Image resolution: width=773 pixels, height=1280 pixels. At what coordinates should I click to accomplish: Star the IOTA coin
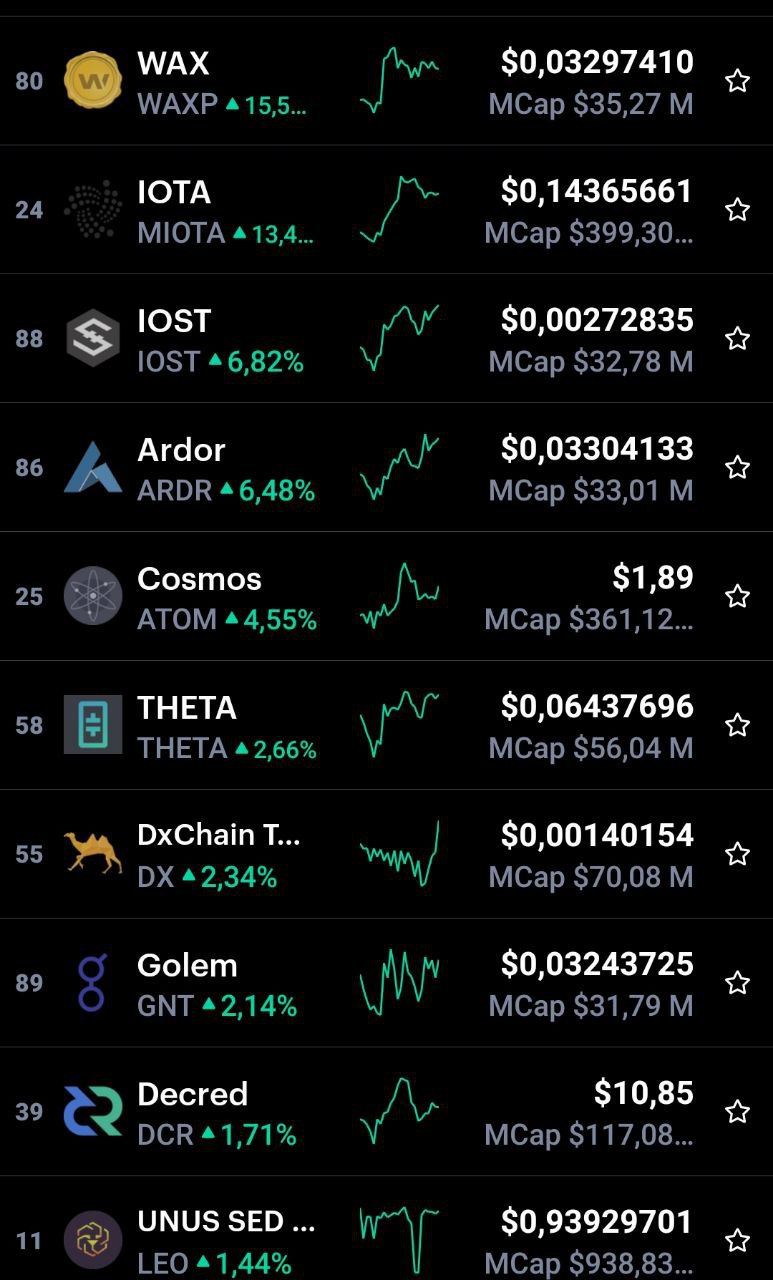[x=737, y=209]
